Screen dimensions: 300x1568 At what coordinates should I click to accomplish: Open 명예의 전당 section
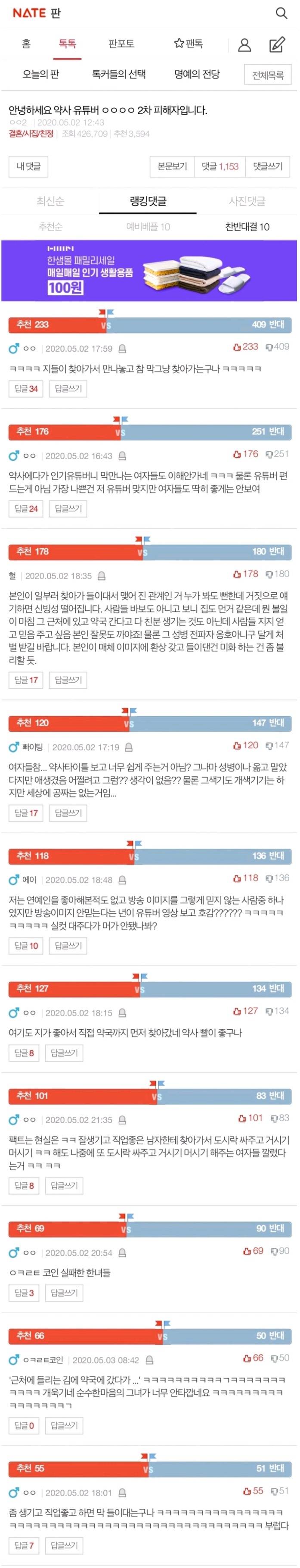tap(197, 74)
